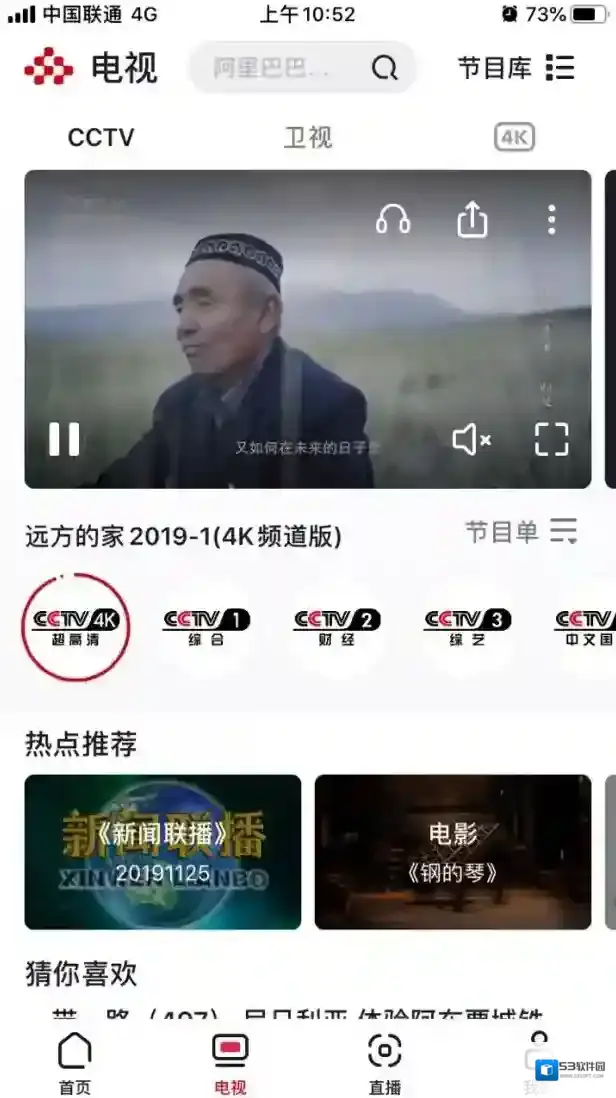Switch to the 4K tab
This screenshot has height=1098, width=616.
pyautogui.click(x=514, y=138)
